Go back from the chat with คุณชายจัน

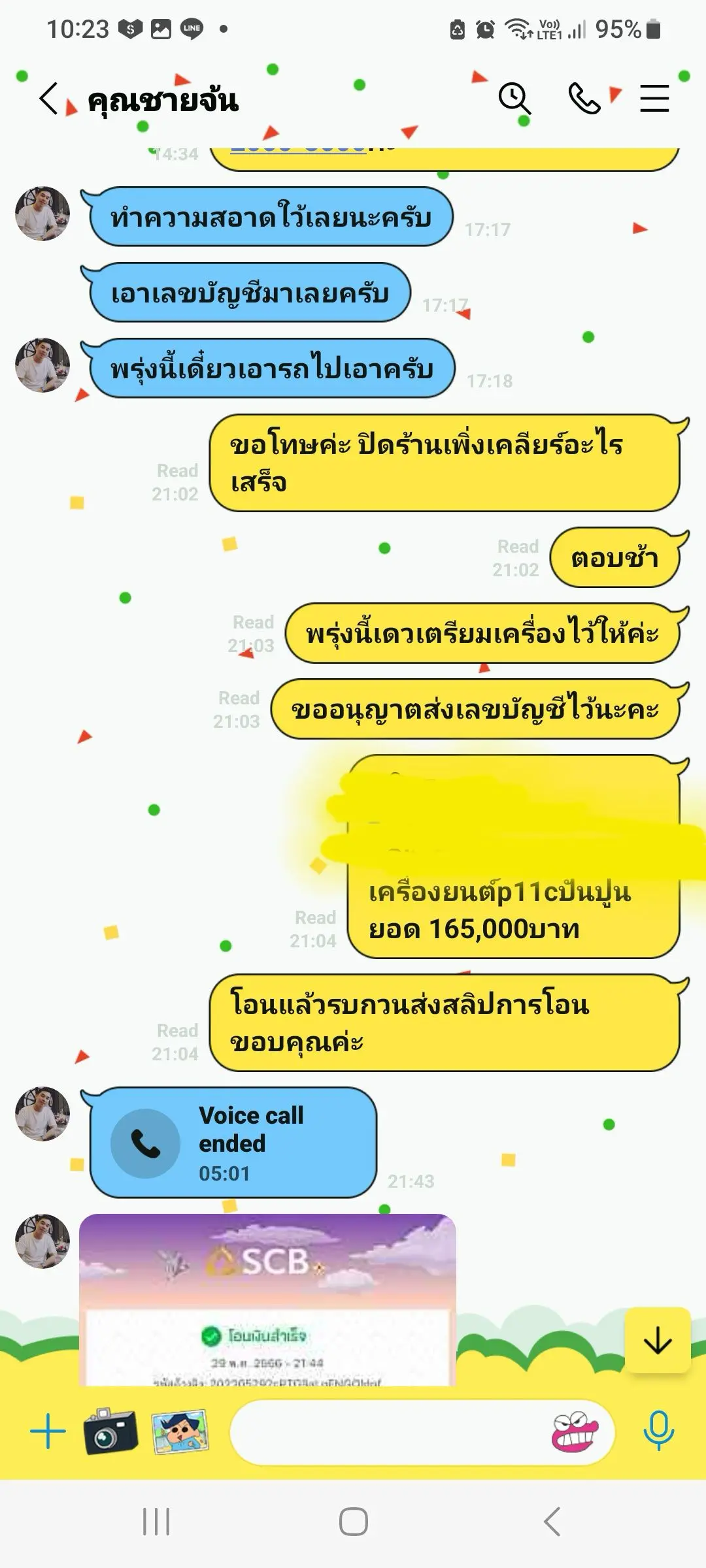(49, 99)
